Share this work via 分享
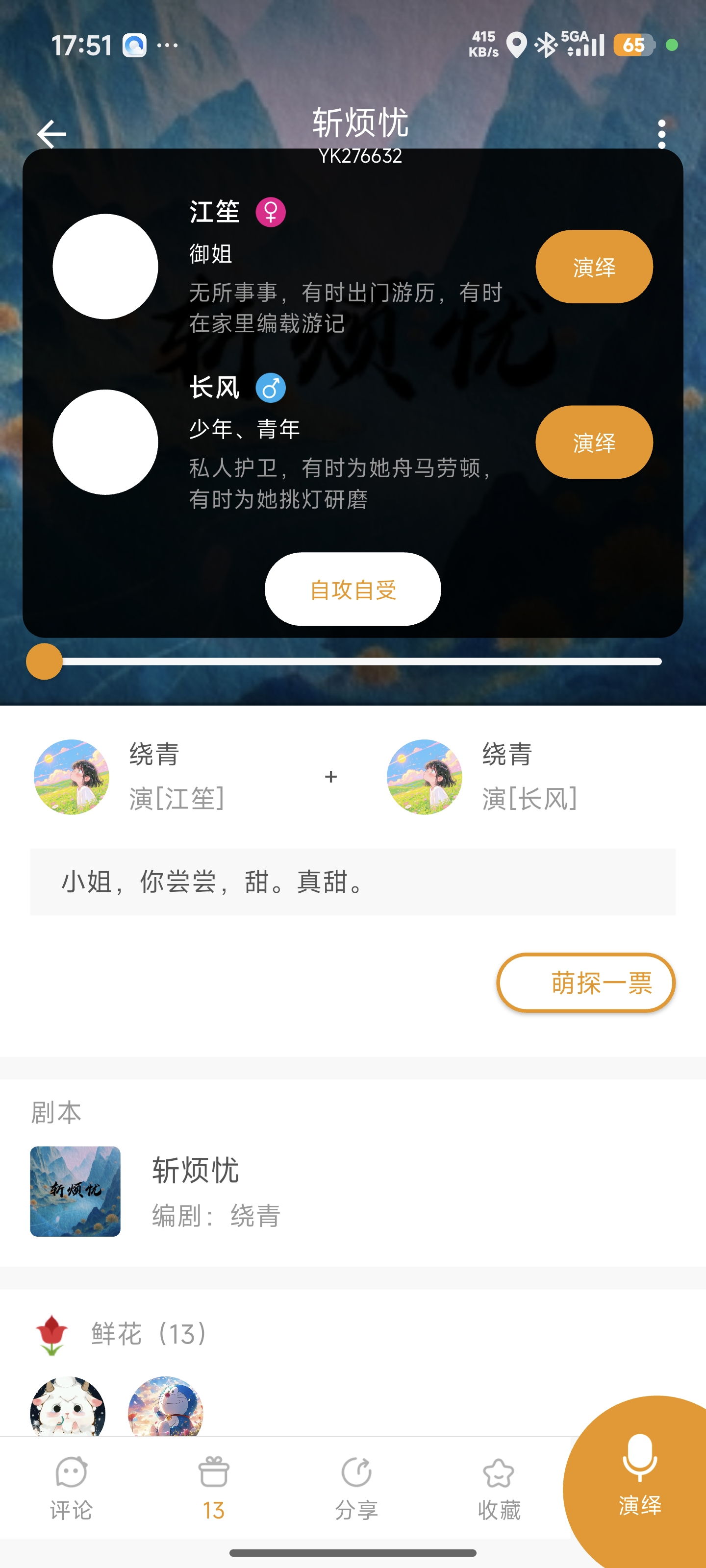 point(356,1488)
